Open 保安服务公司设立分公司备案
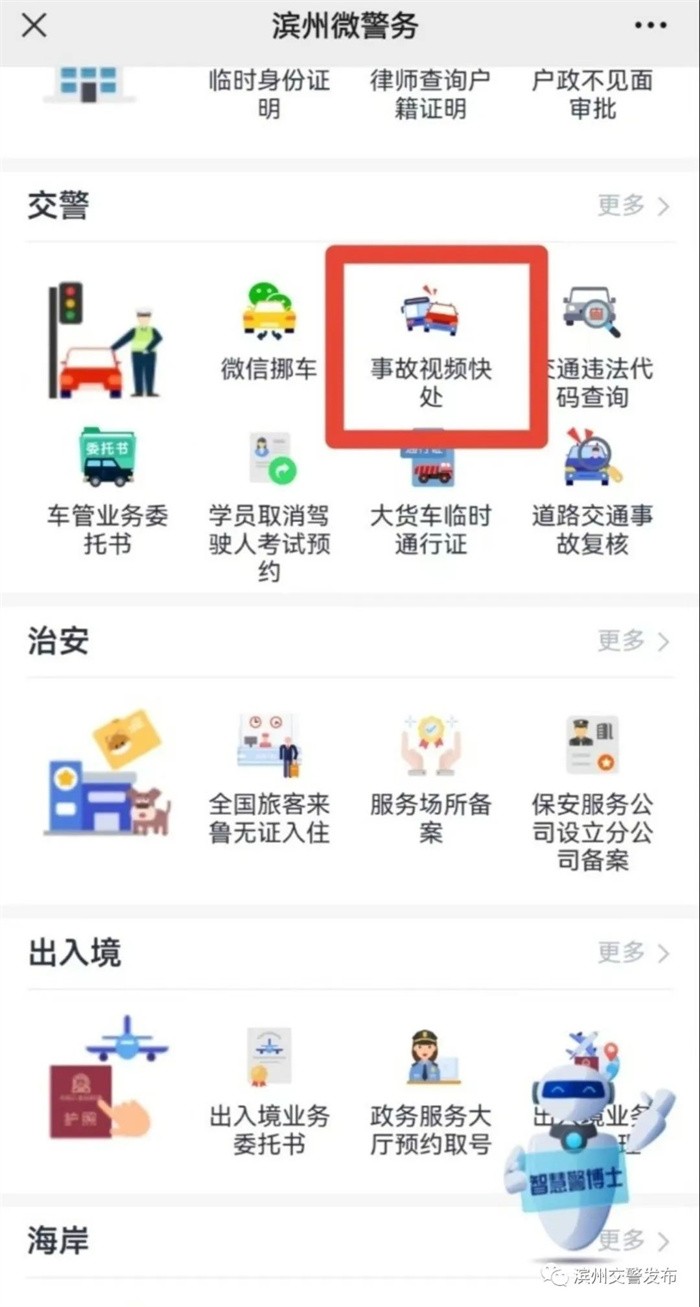The image size is (700, 1307). click(x=592, y=790)
